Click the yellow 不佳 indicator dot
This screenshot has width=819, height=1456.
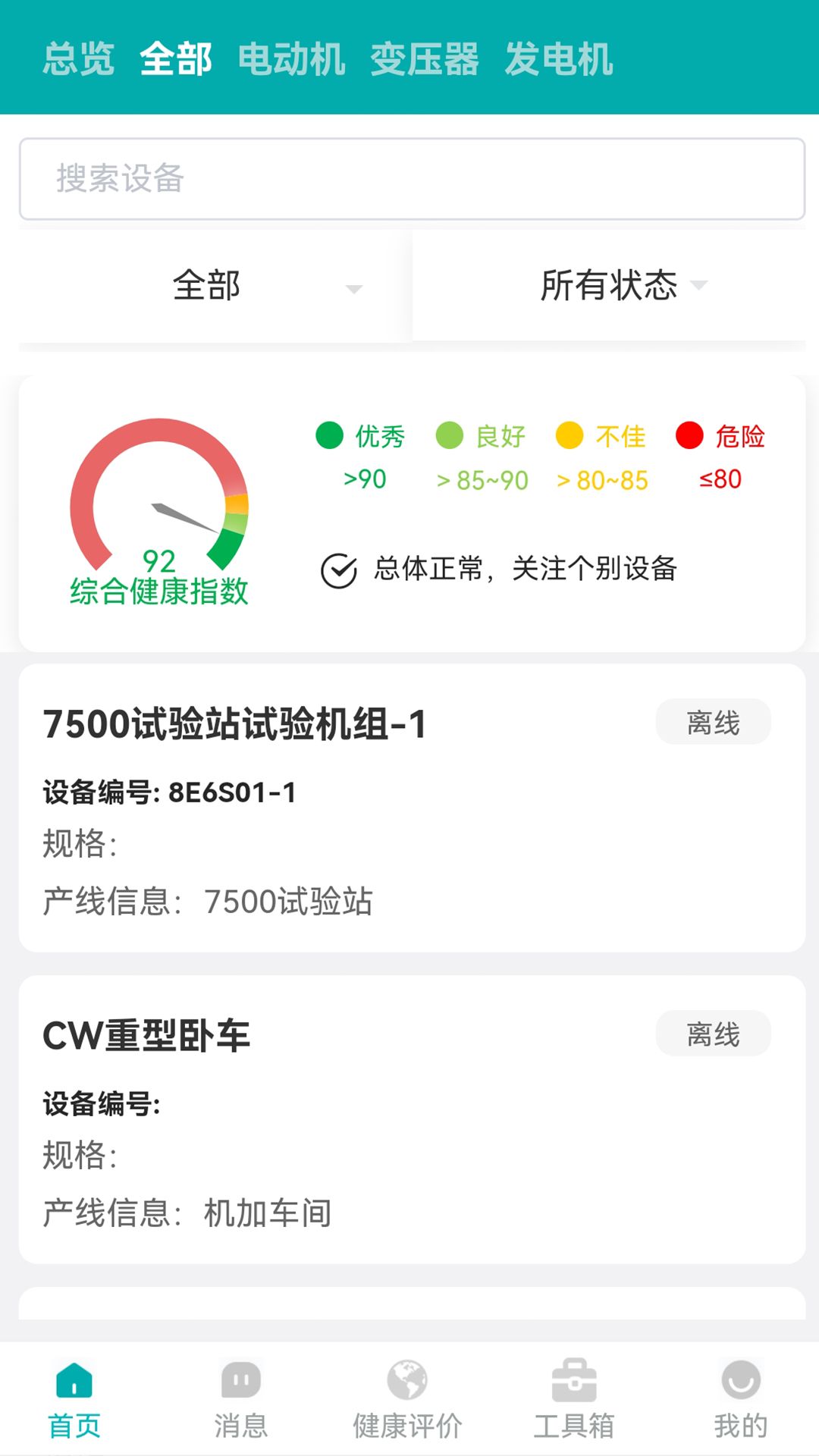[569, 436]
